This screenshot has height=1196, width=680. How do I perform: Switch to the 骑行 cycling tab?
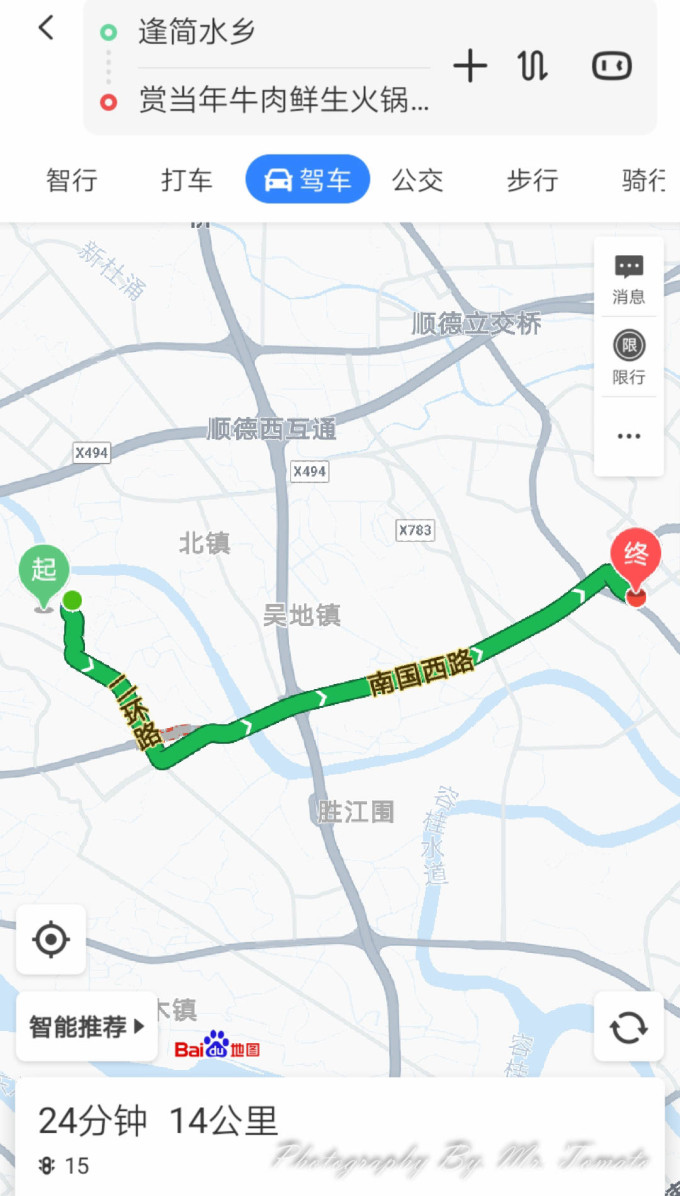pos(643,180)
